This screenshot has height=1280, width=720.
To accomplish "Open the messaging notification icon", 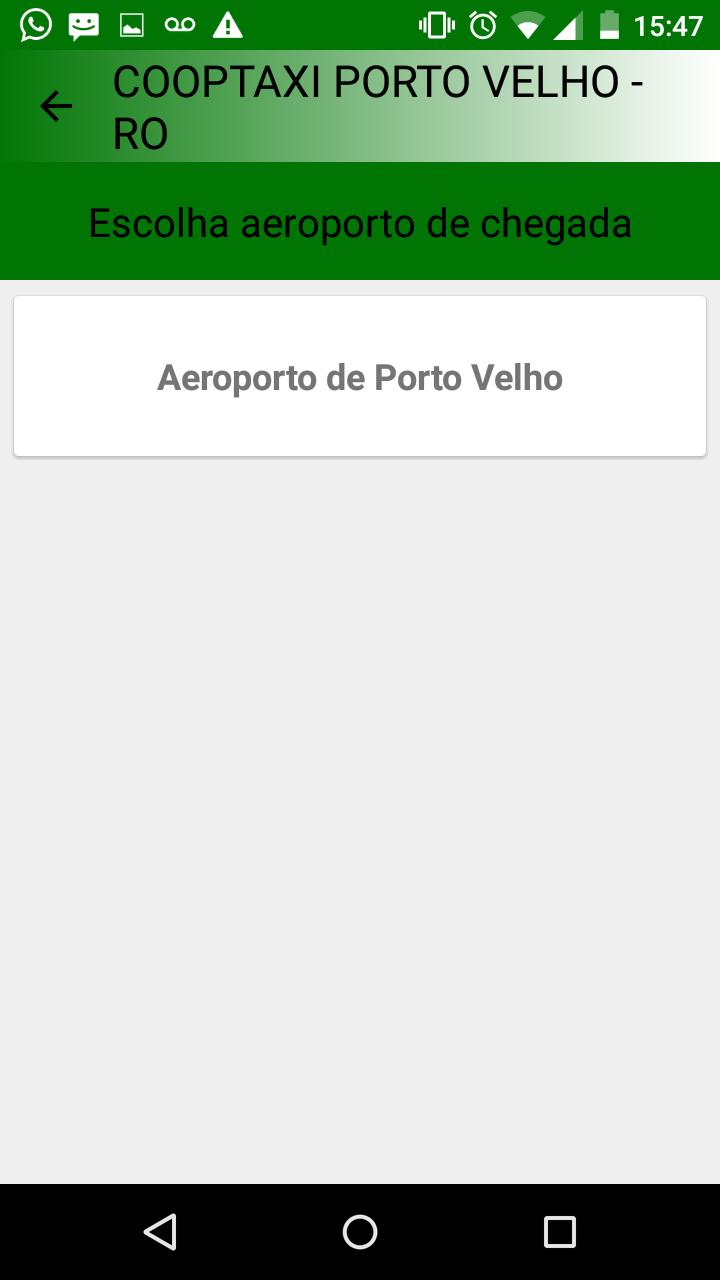I will (84, 23).
